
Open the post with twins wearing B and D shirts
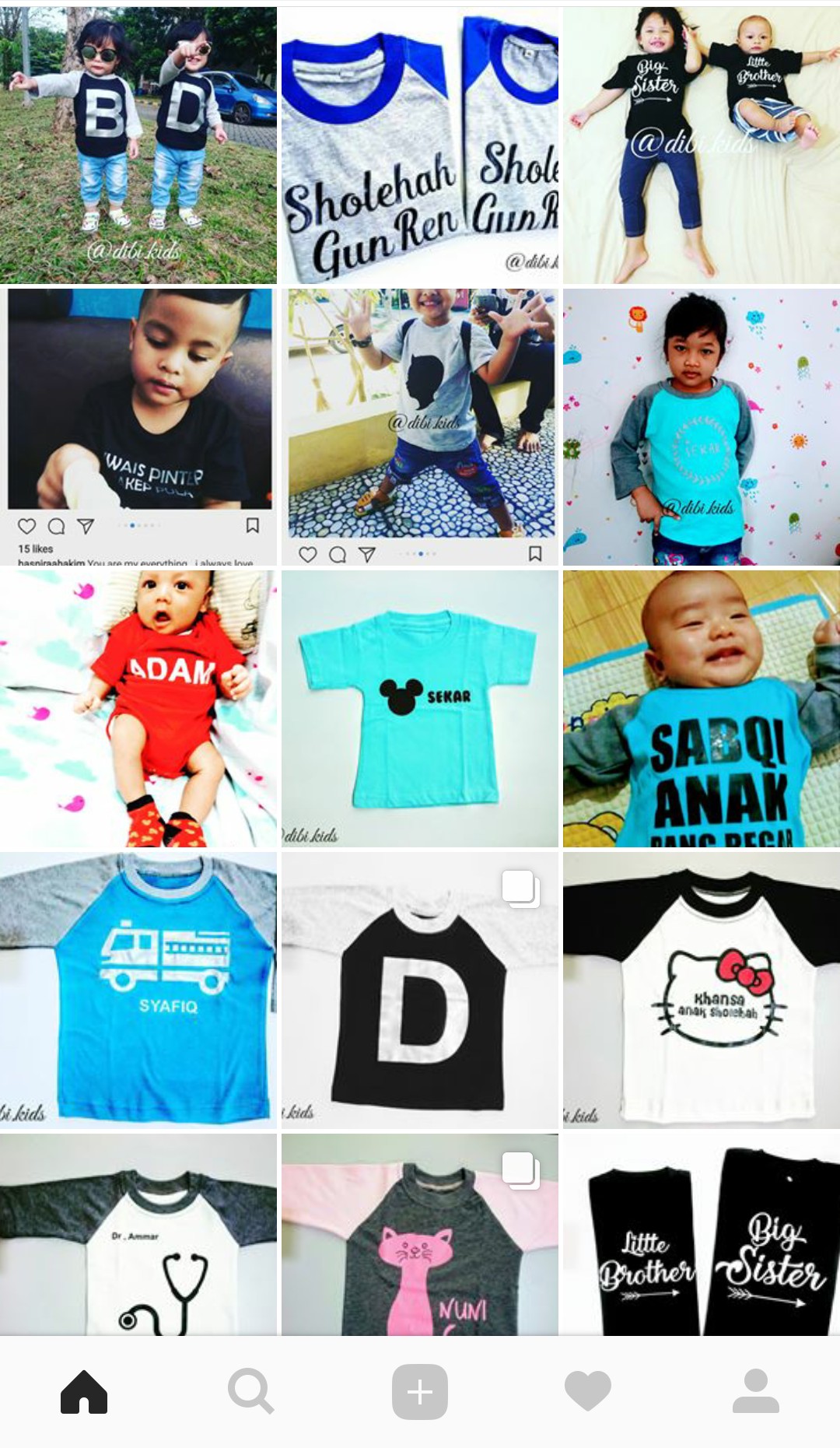click(138, 146)
